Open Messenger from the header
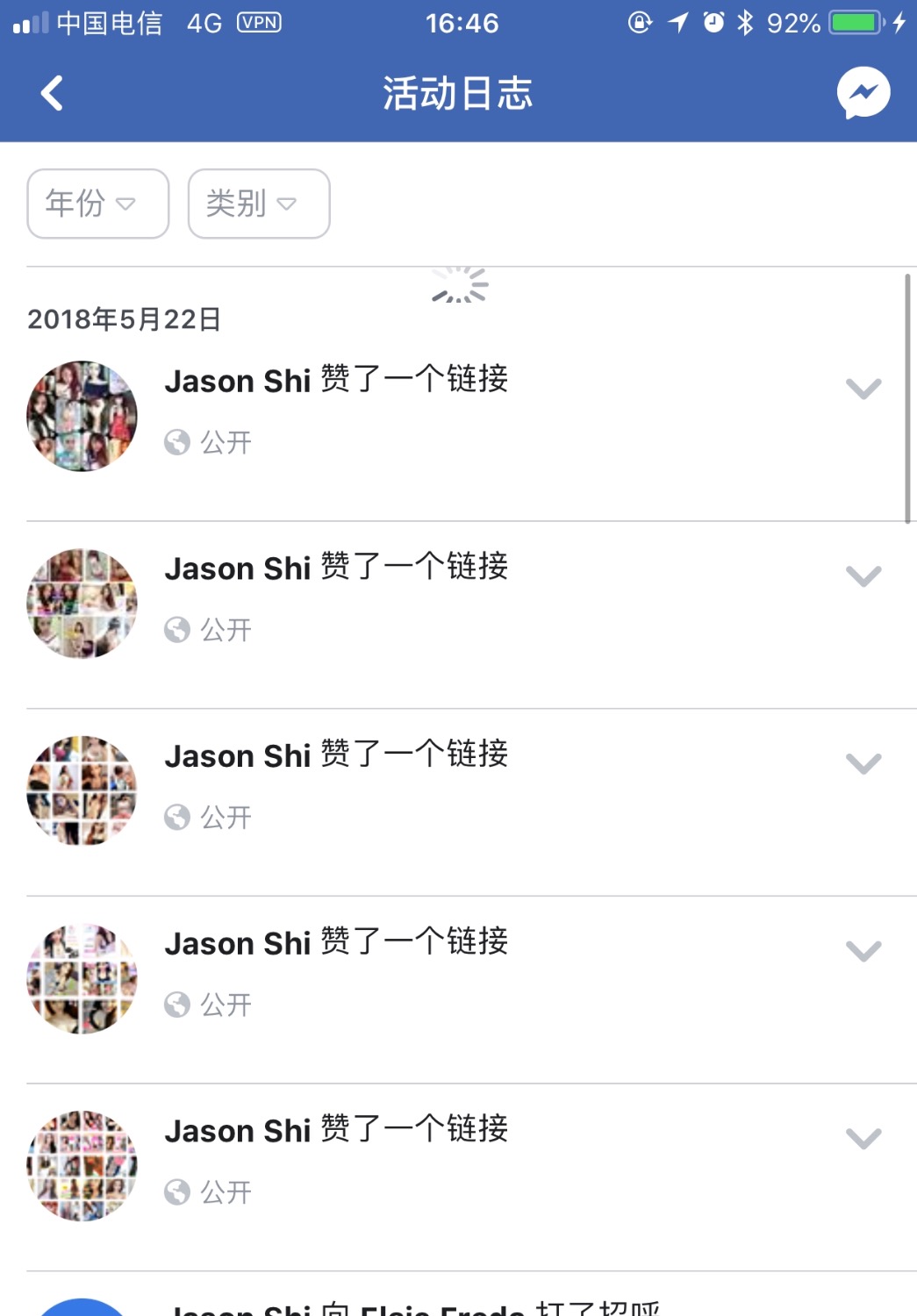 [863, 93]
